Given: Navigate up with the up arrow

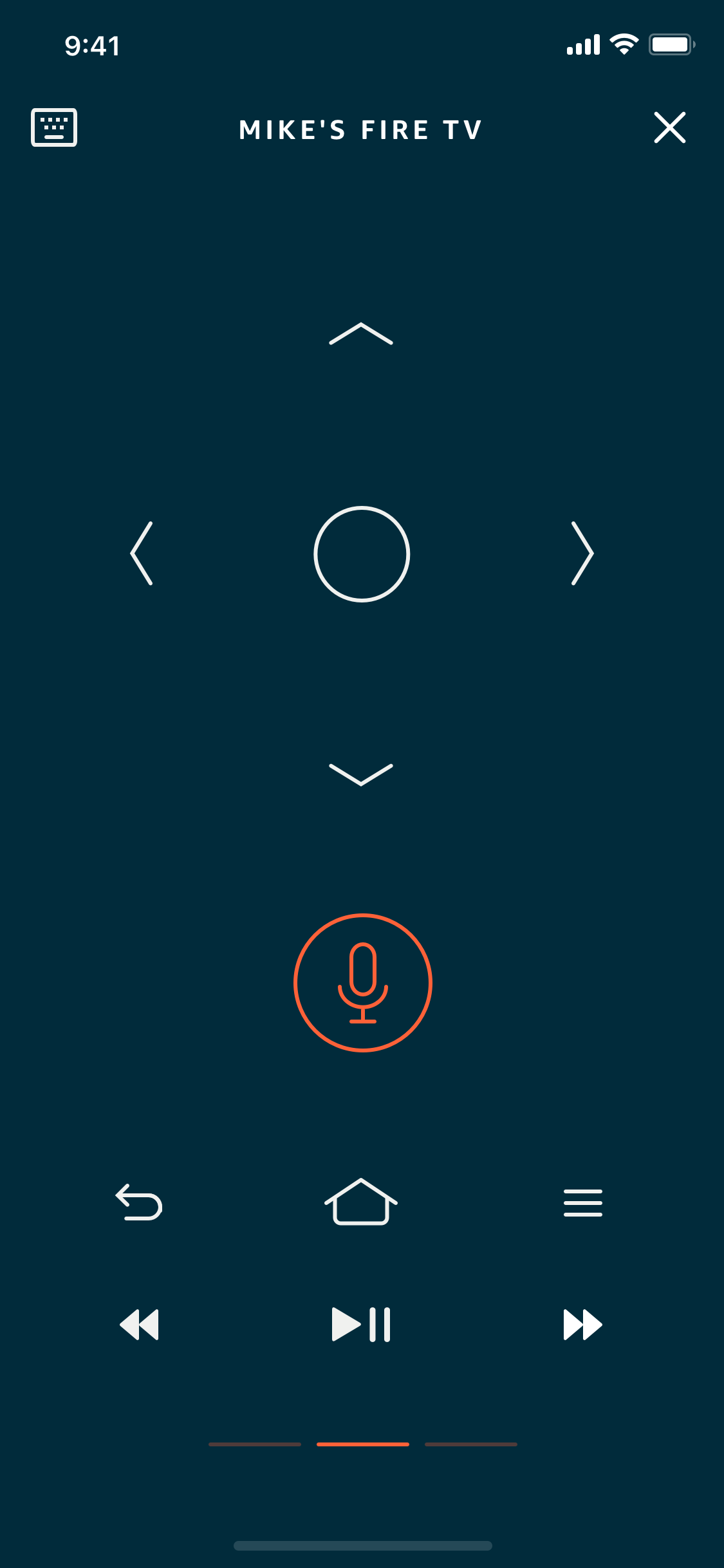Looking at the screenshot, I should pyautogui.click(x=361, y=333).
